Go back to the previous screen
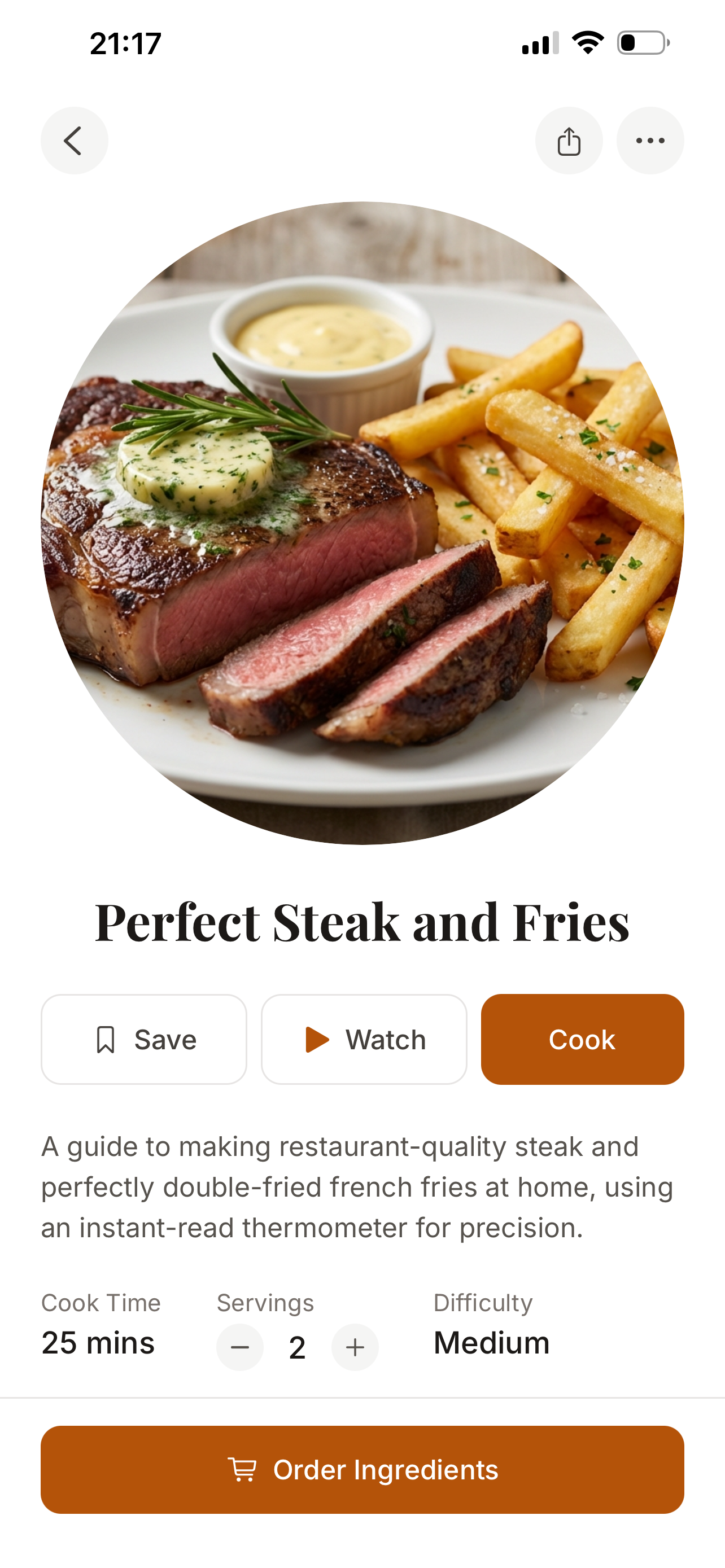Screen dimensions: 725x1568 click(75, 141)
